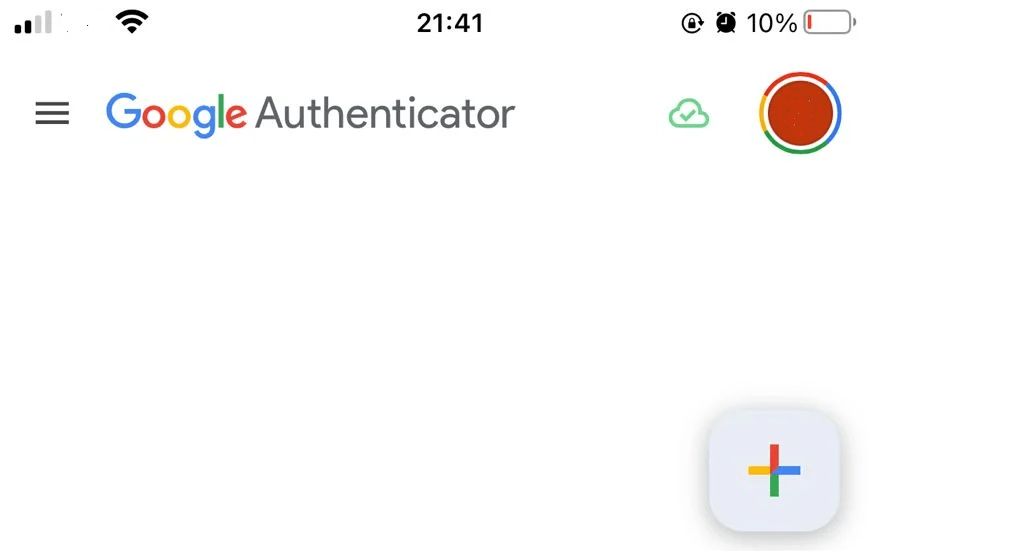
Task: Add a new code with plus button
Action: point(774,470)
